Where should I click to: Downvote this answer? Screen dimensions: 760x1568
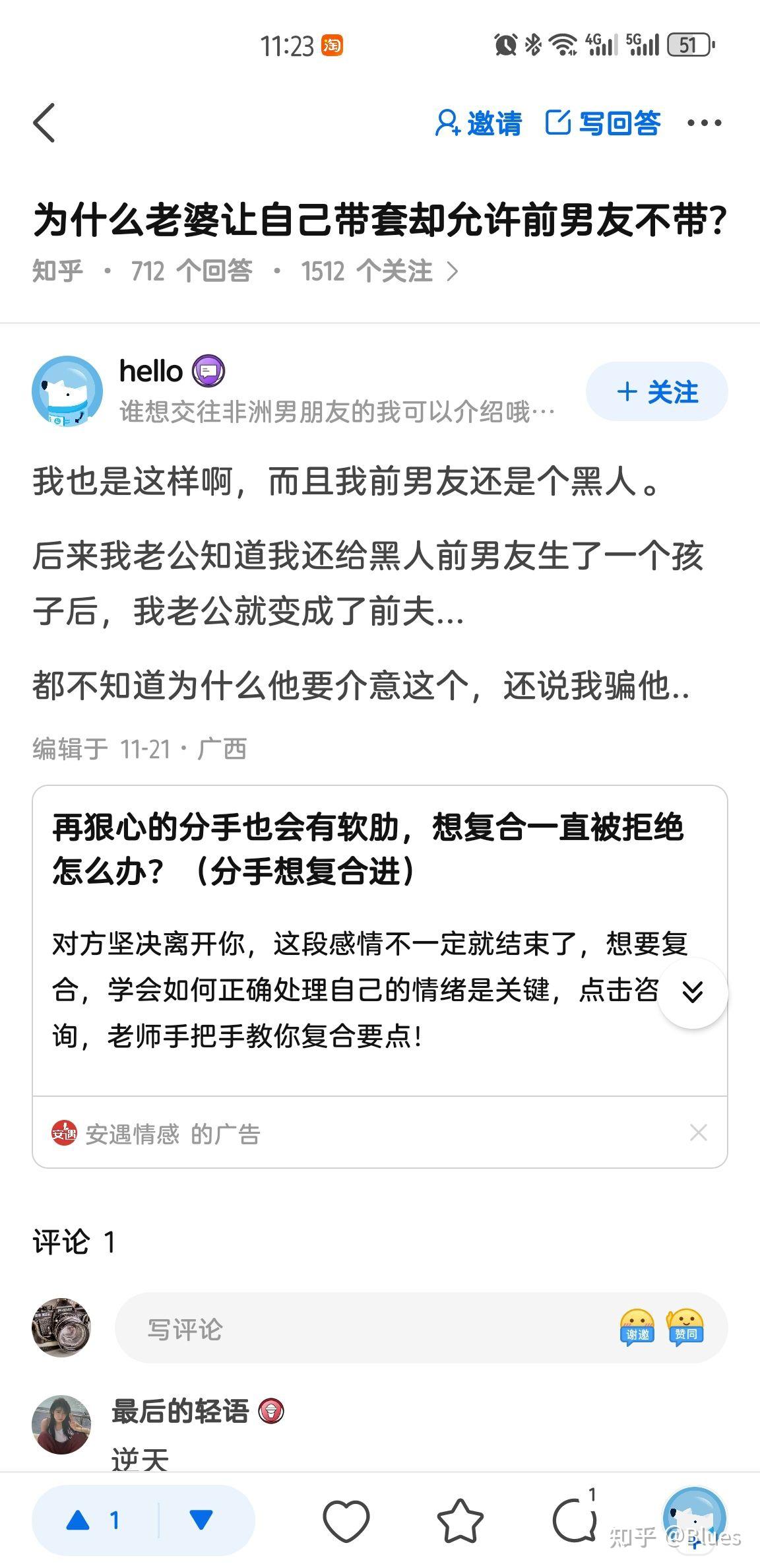(201, 1520)
